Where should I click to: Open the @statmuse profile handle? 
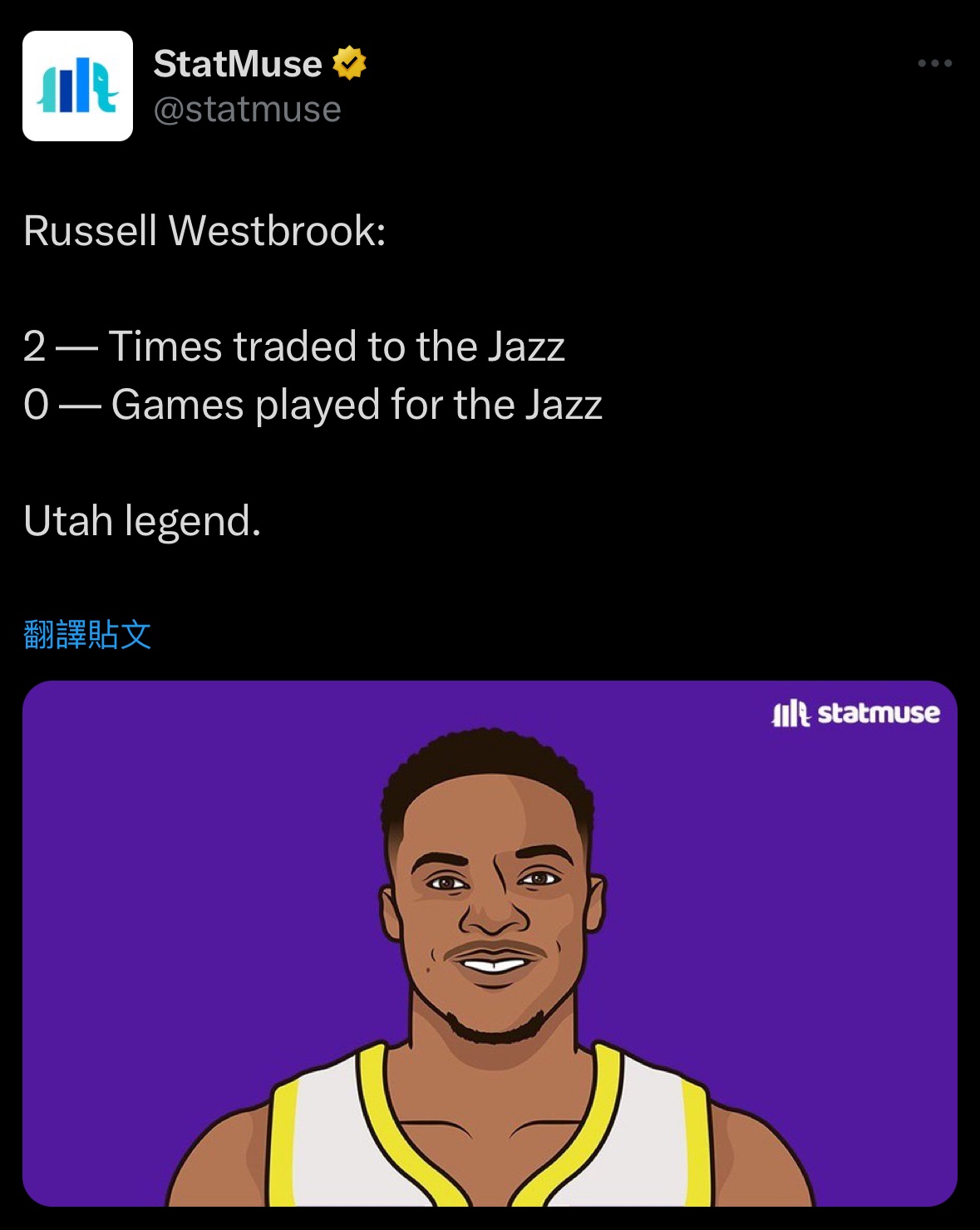(x=247, y=110)
